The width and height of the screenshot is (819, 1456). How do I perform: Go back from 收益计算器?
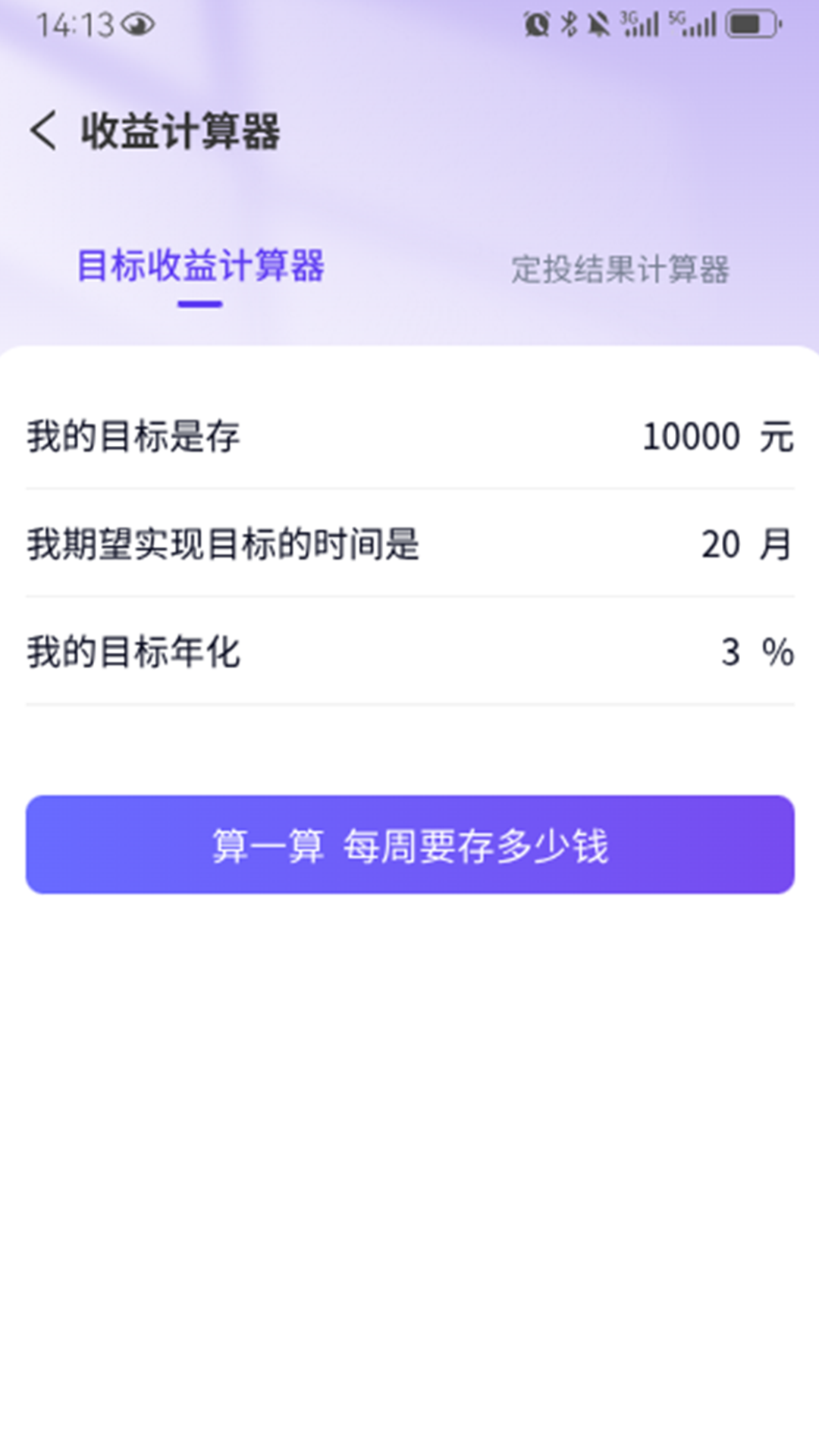click(x=44, y=130)
